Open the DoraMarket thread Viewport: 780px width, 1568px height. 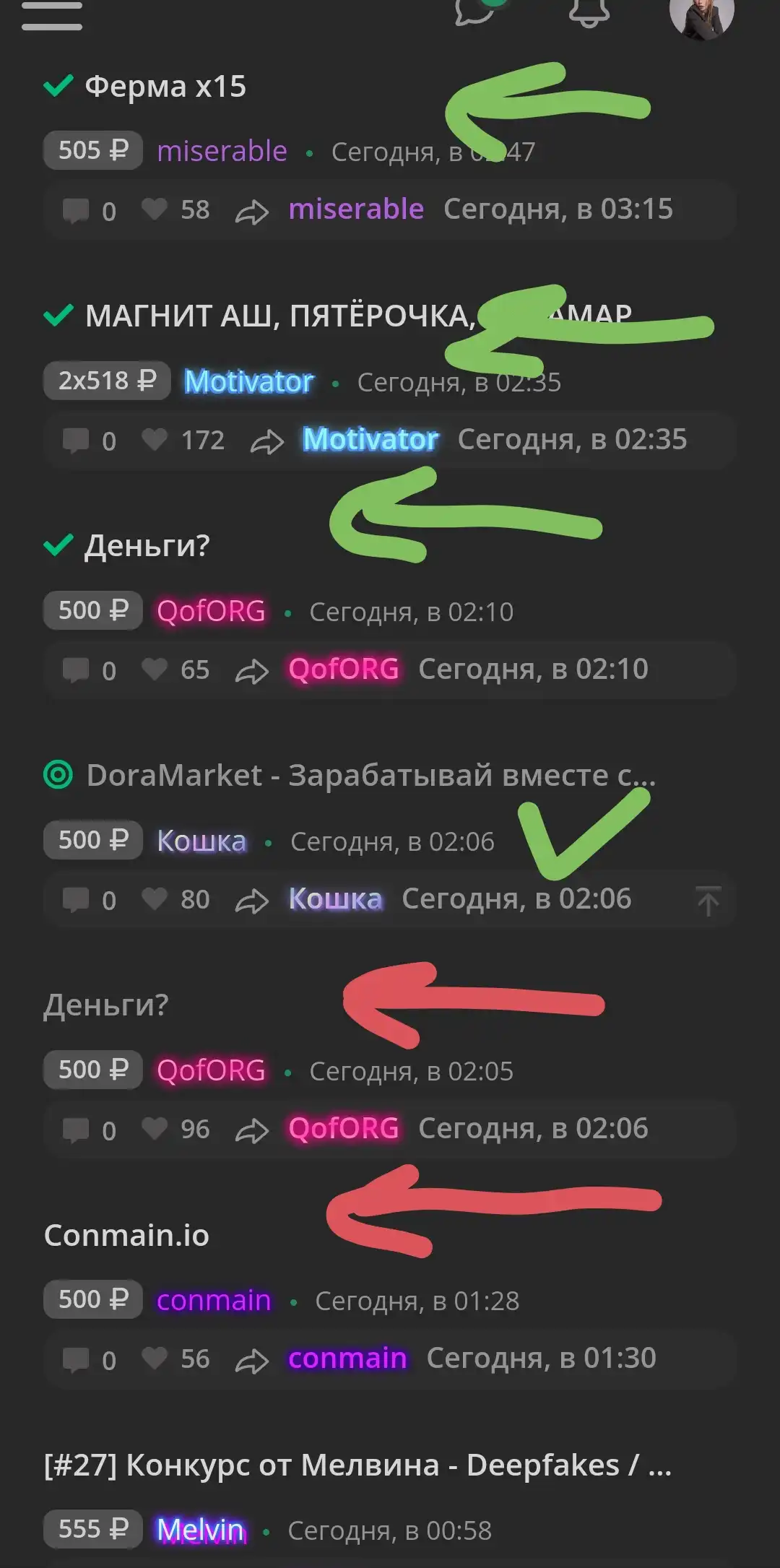pyautogui.click(x=371, y=776)
